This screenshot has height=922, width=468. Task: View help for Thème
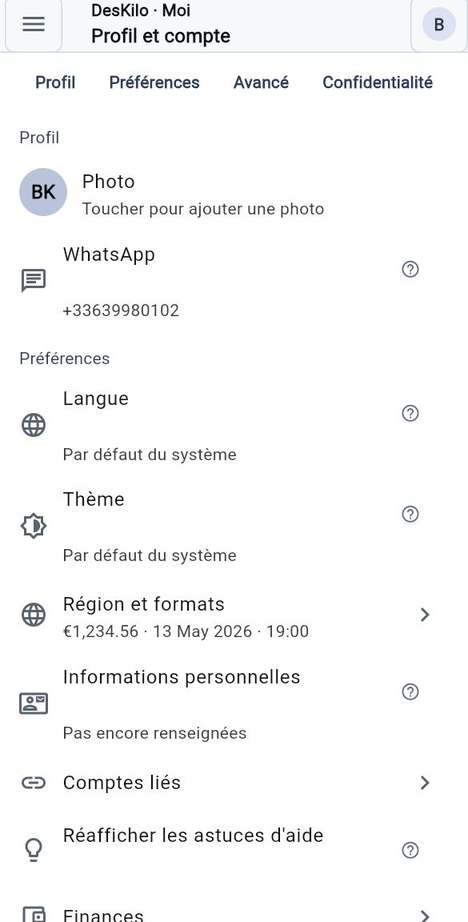410,515
